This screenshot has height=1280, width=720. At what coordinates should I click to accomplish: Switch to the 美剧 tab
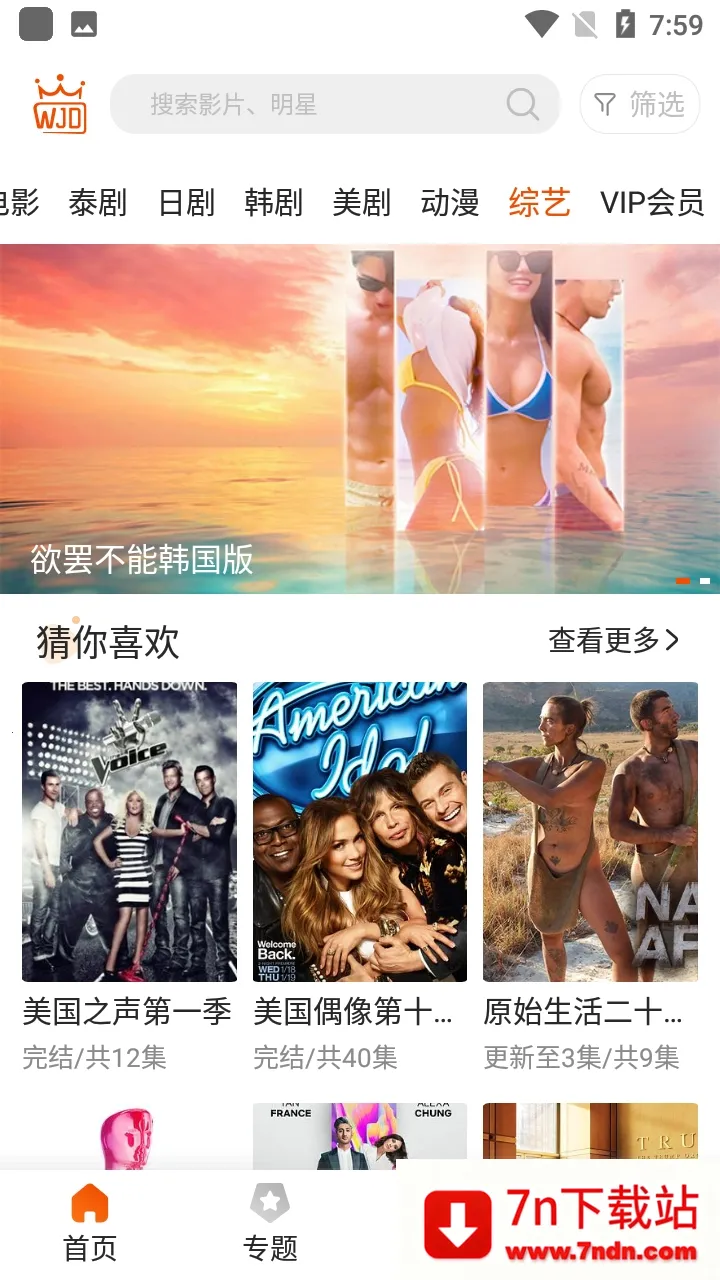coord(361,203)
